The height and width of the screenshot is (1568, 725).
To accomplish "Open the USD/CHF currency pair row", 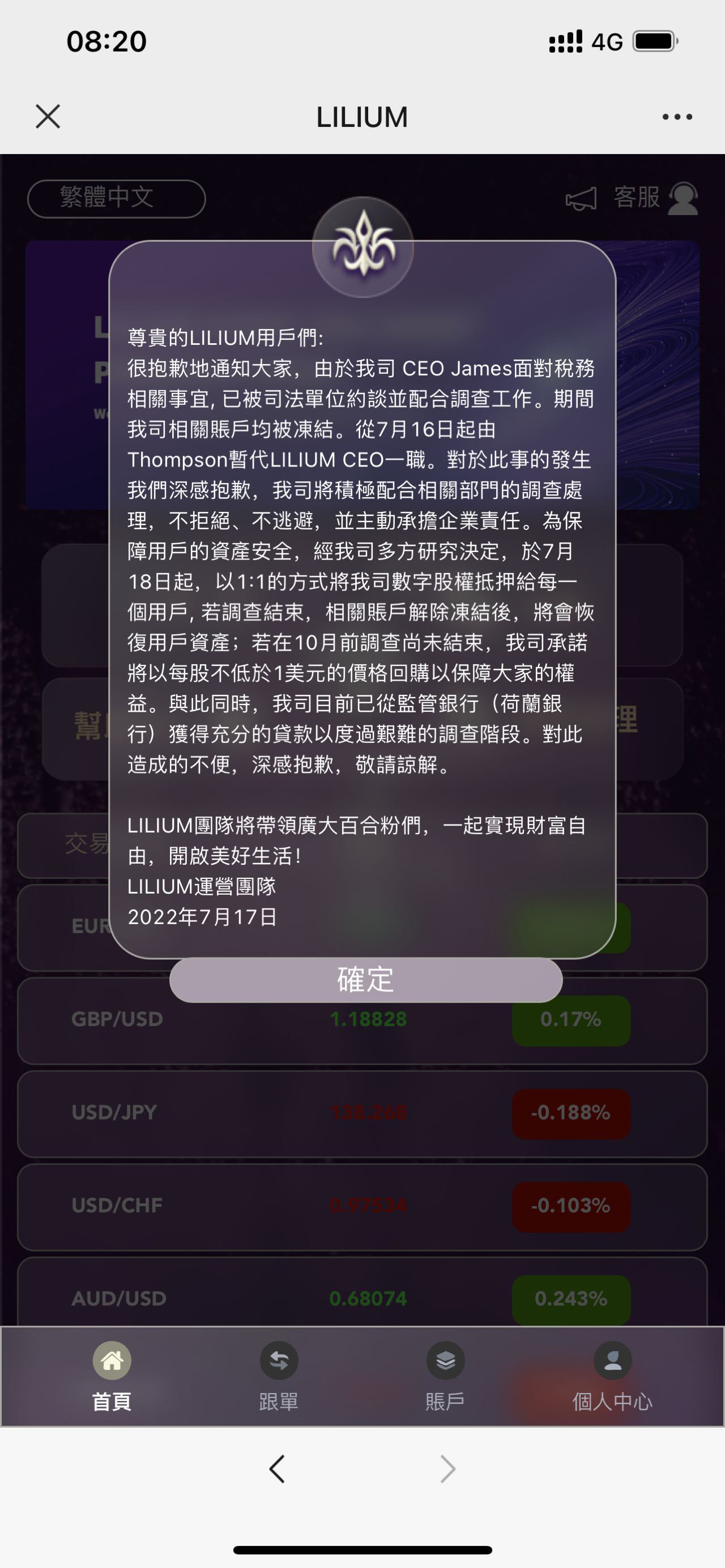I will [x=362, y=1206].
